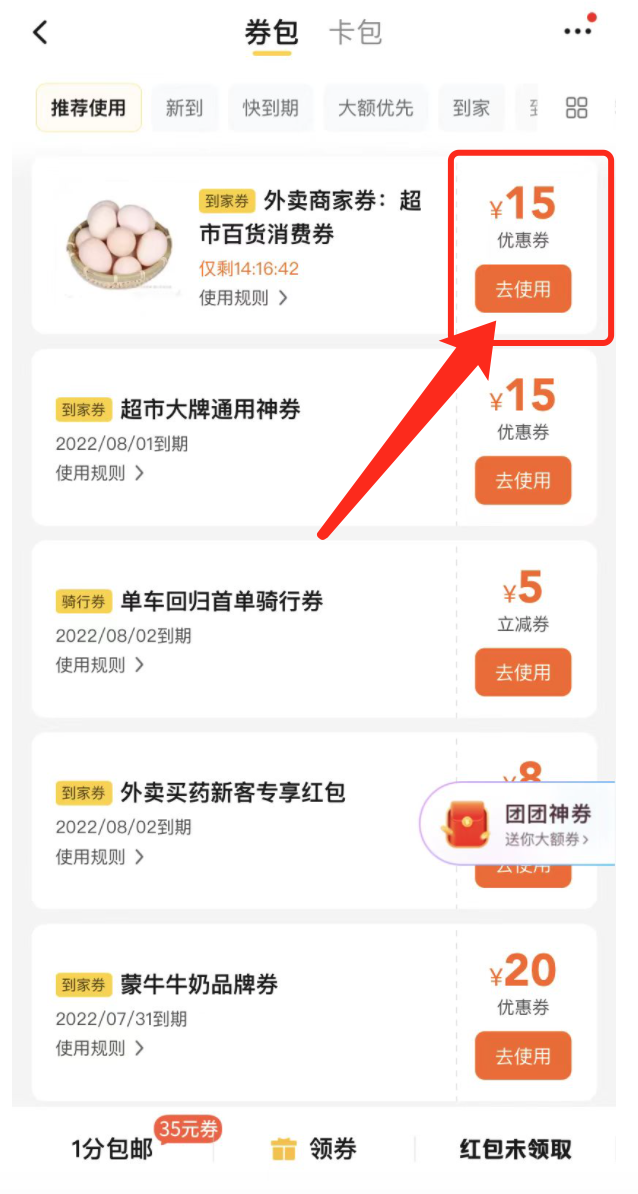The height and width of the screenshot is (1194, 638).
Task: Select the 新到 filter chip
Action: click(x=184, y=108)
